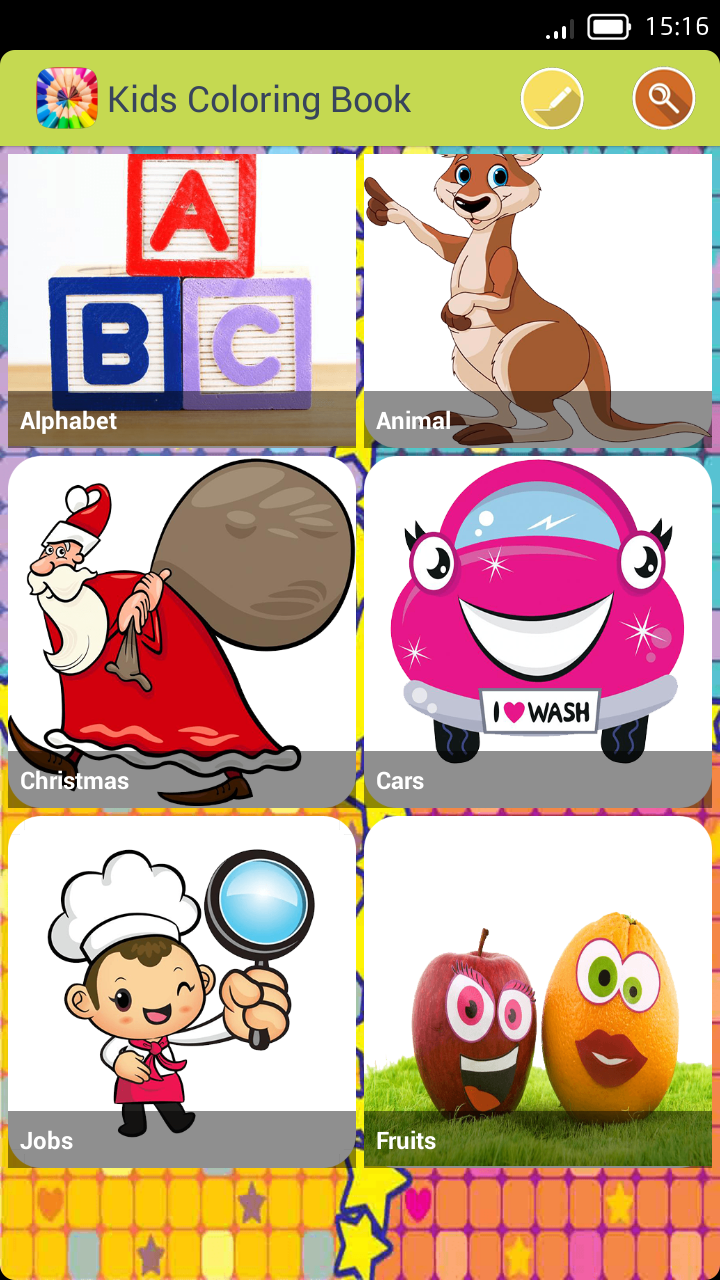
Task: Click the Cars text banner
Action: [400, 781]
